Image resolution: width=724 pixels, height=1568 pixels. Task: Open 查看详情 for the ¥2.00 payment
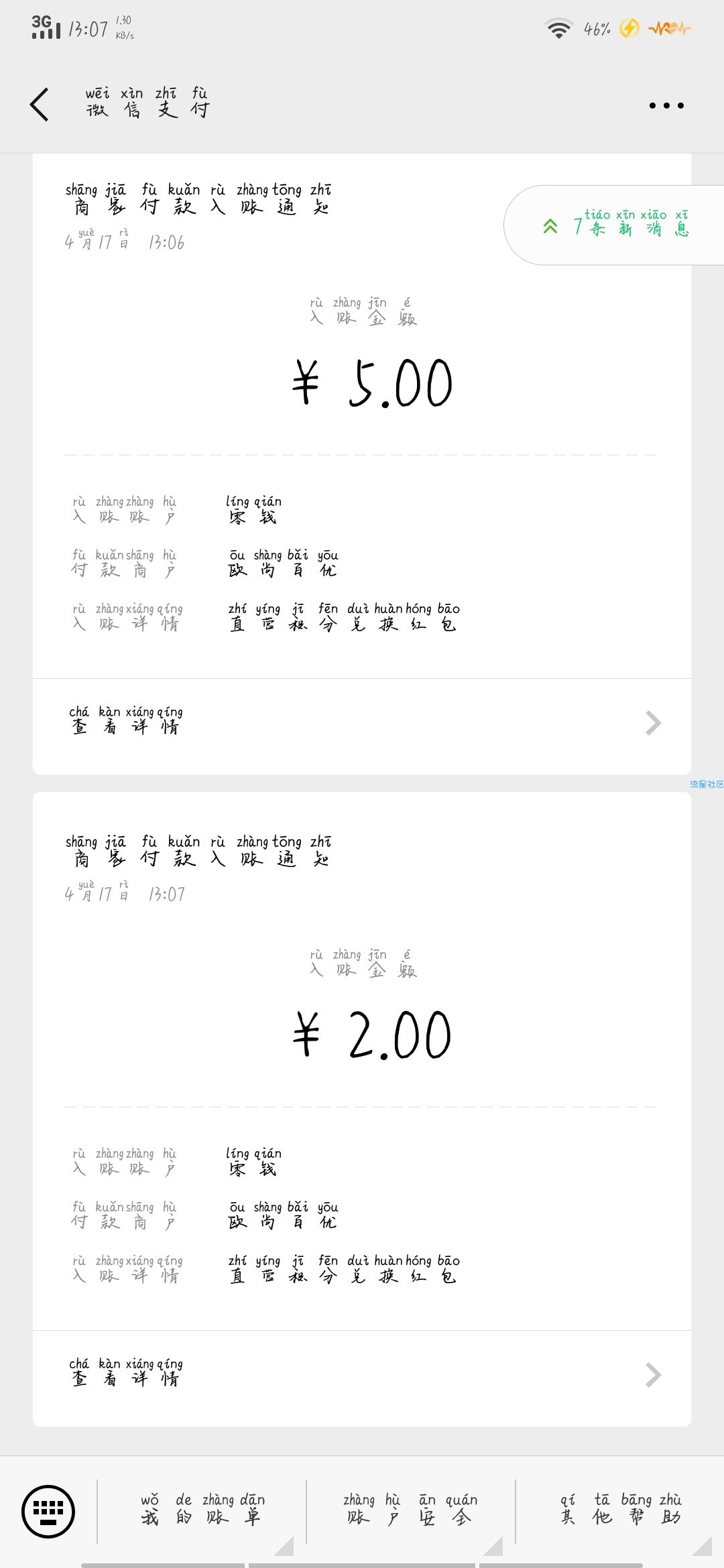coord(362,1375)
